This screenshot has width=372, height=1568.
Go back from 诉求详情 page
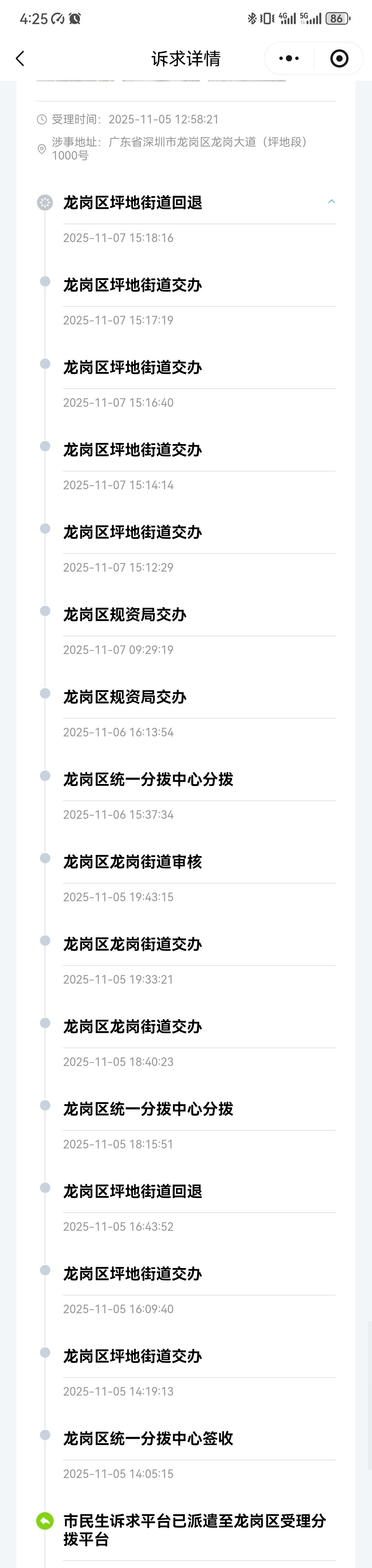point(20,58)
